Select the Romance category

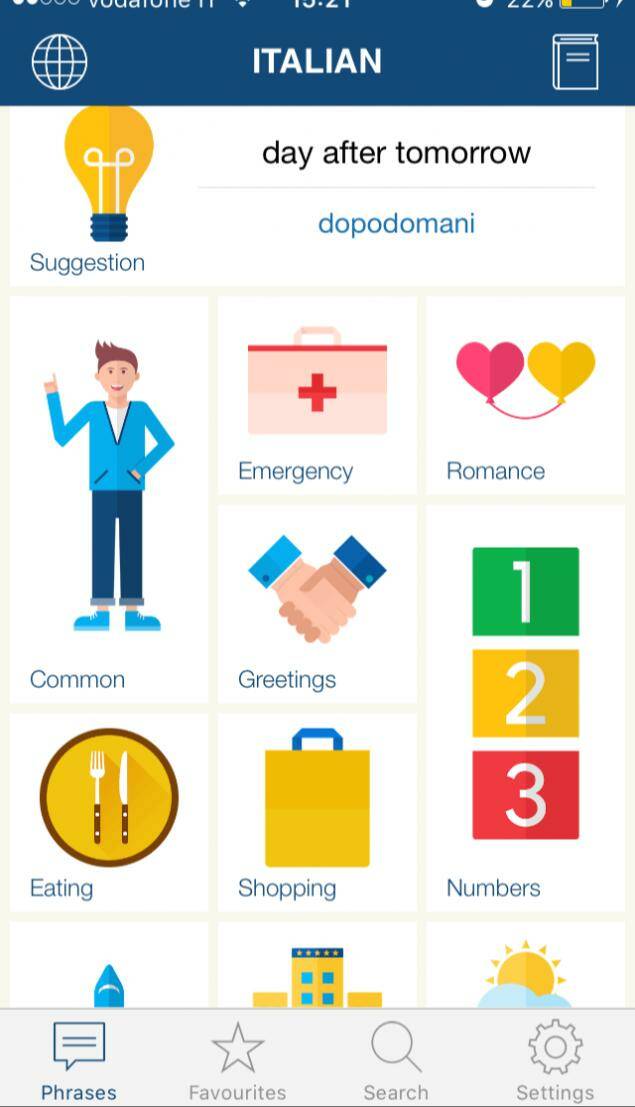point(525,396)
